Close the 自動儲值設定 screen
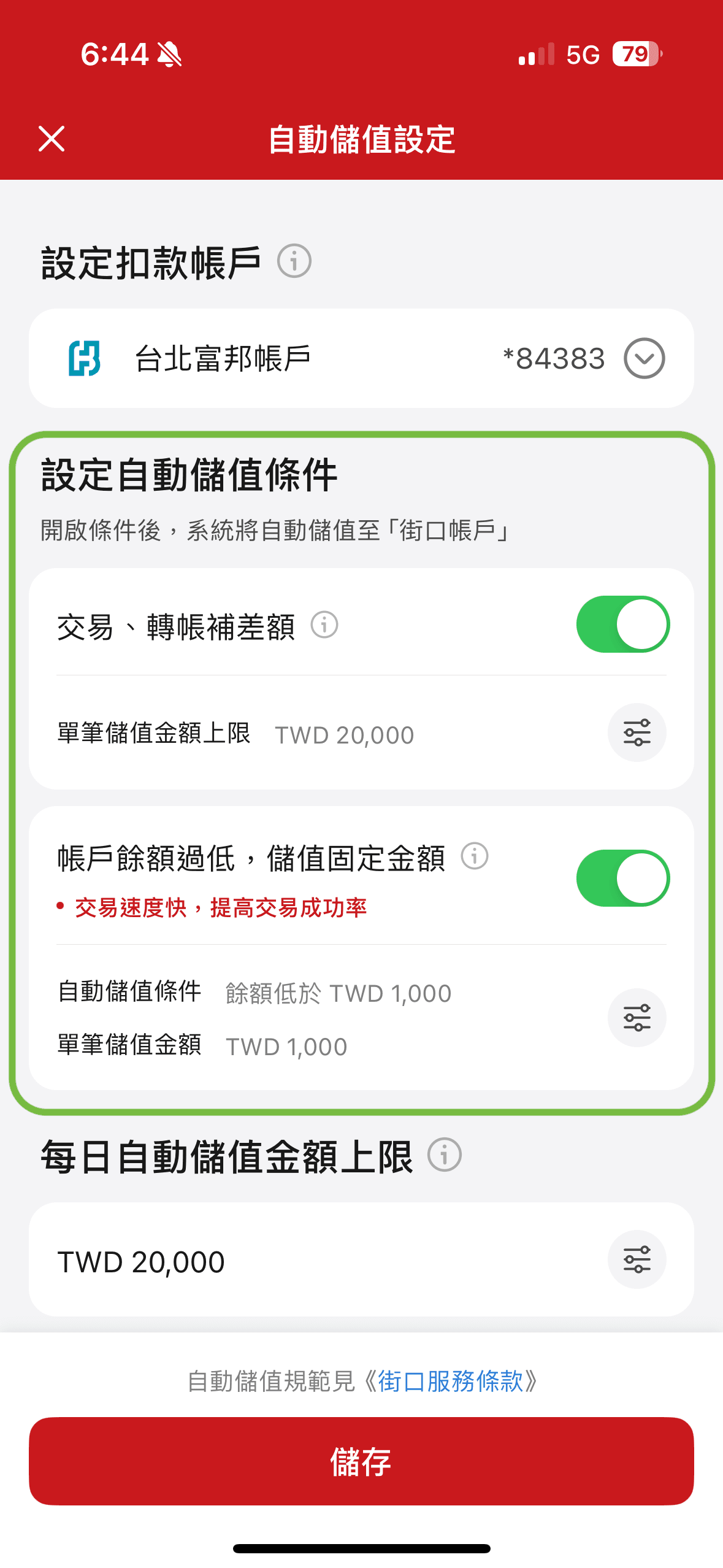 click(52, 139)
